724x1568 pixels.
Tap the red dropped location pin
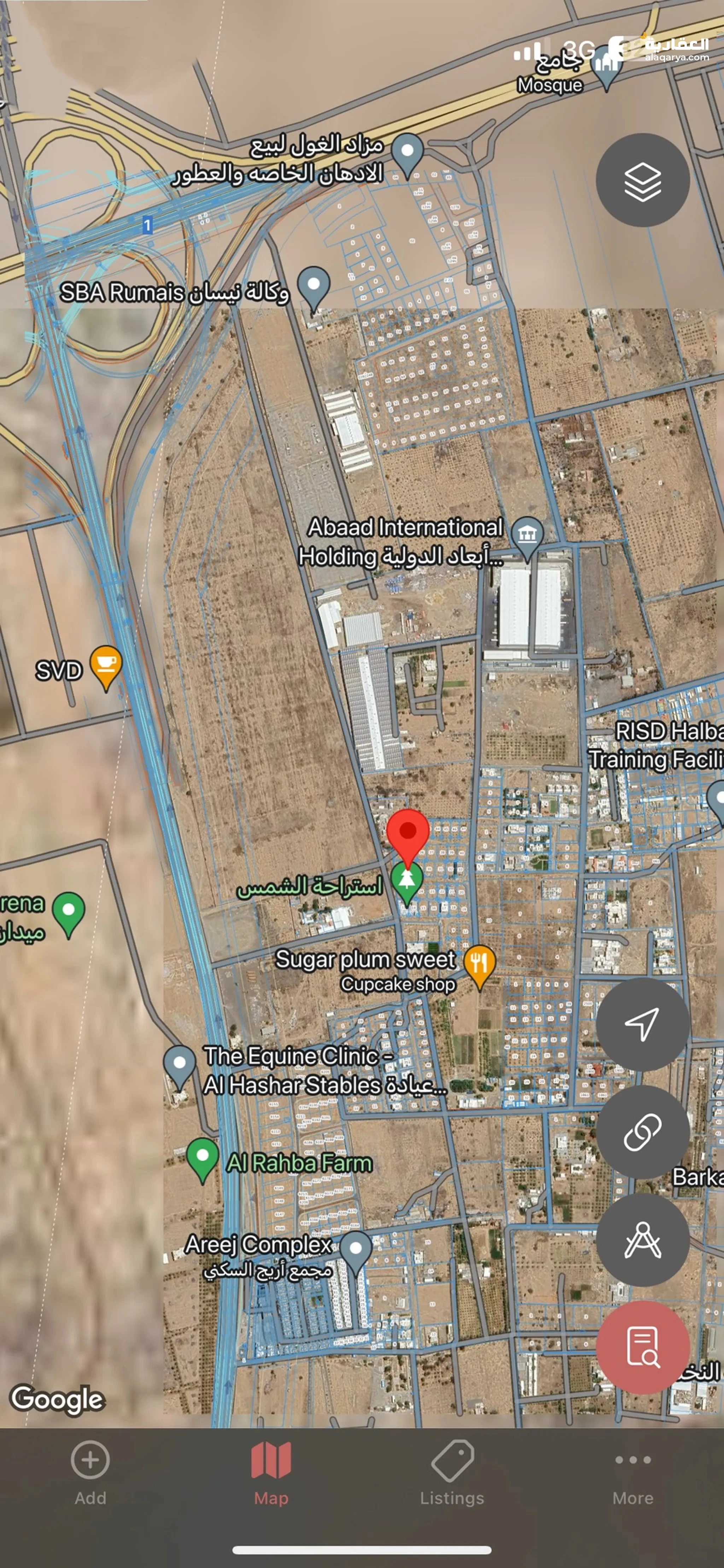tap(408, 832)
